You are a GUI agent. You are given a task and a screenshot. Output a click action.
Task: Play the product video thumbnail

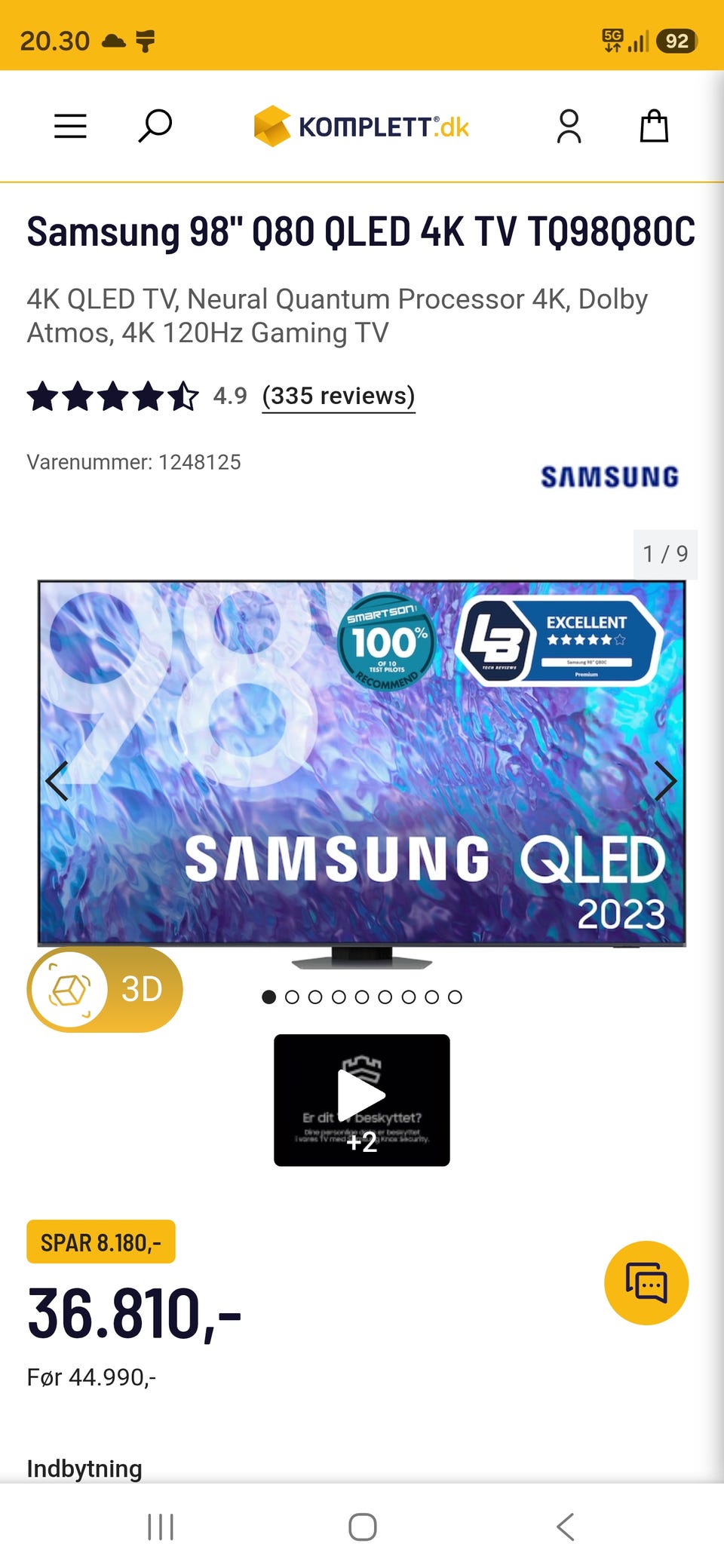pyautogui.click(x=362, y=1100)
